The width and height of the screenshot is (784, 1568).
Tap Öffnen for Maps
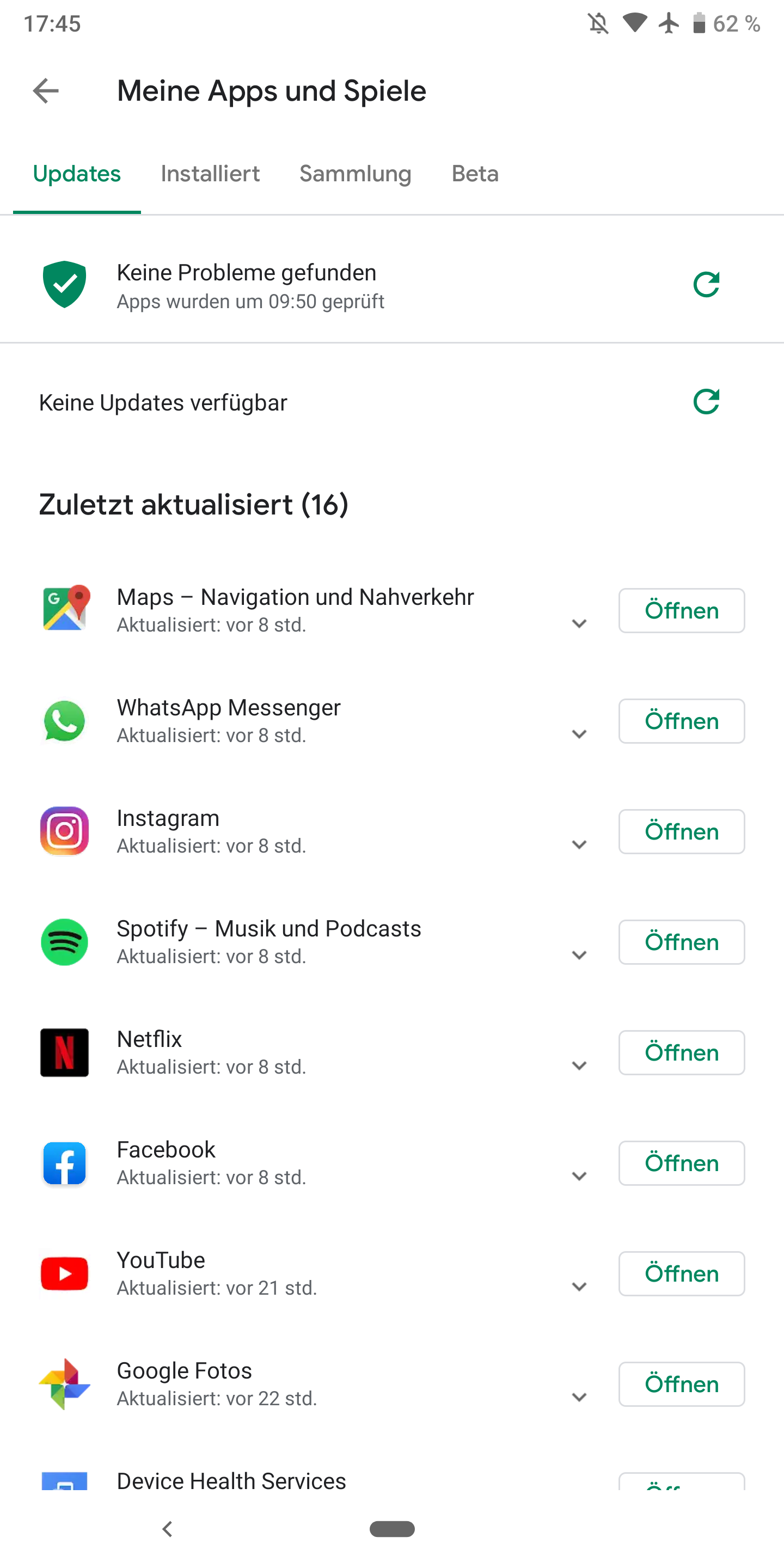point(682,610)
